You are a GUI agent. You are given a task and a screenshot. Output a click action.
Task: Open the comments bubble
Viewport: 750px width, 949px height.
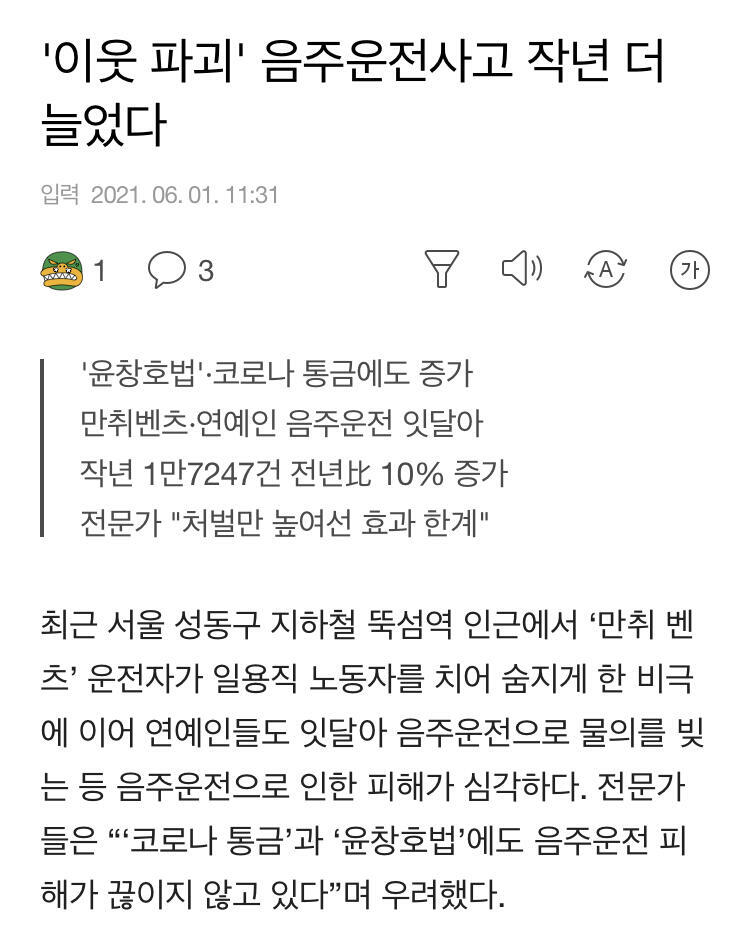(x=166, y=269)
